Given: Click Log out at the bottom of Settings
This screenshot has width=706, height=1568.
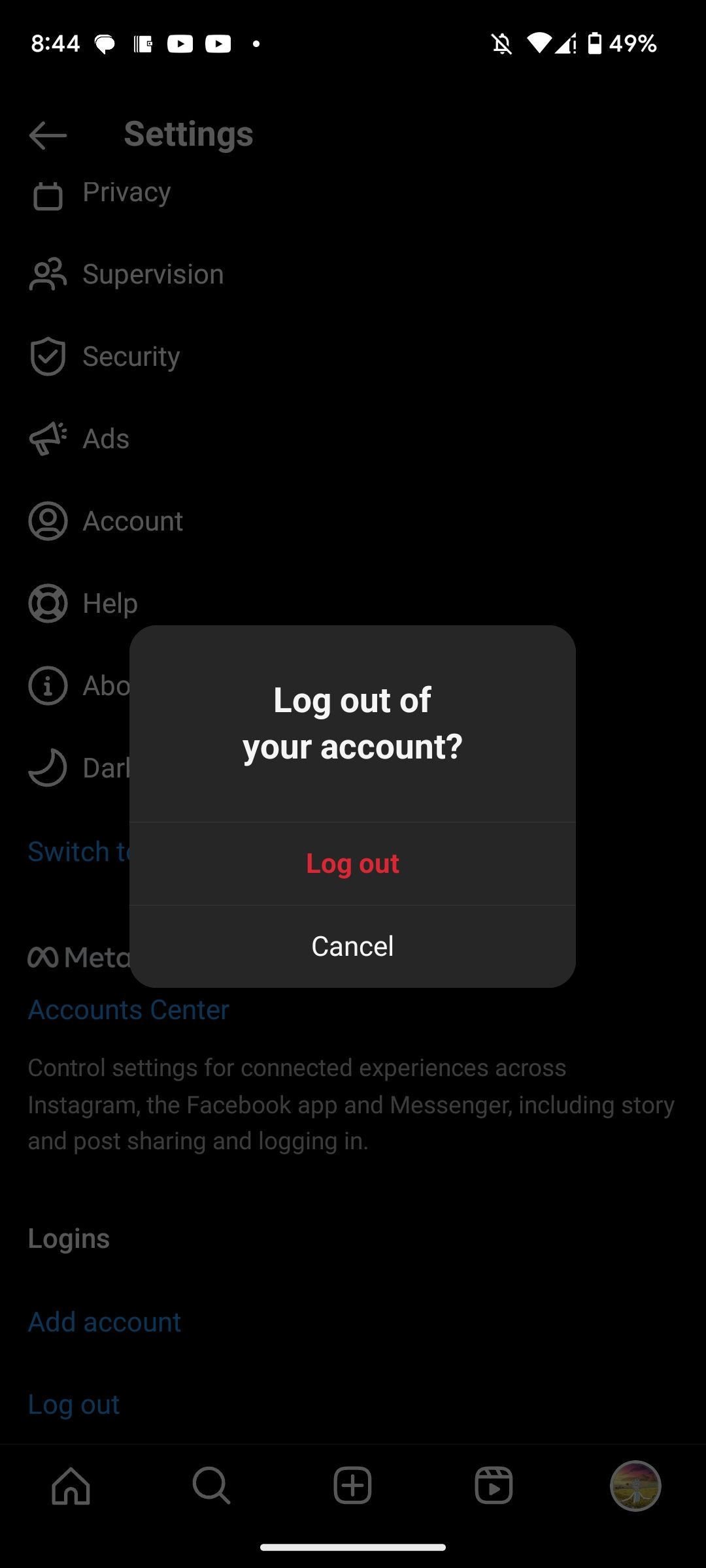Looking at the screenshot, I should (73, 1403).
